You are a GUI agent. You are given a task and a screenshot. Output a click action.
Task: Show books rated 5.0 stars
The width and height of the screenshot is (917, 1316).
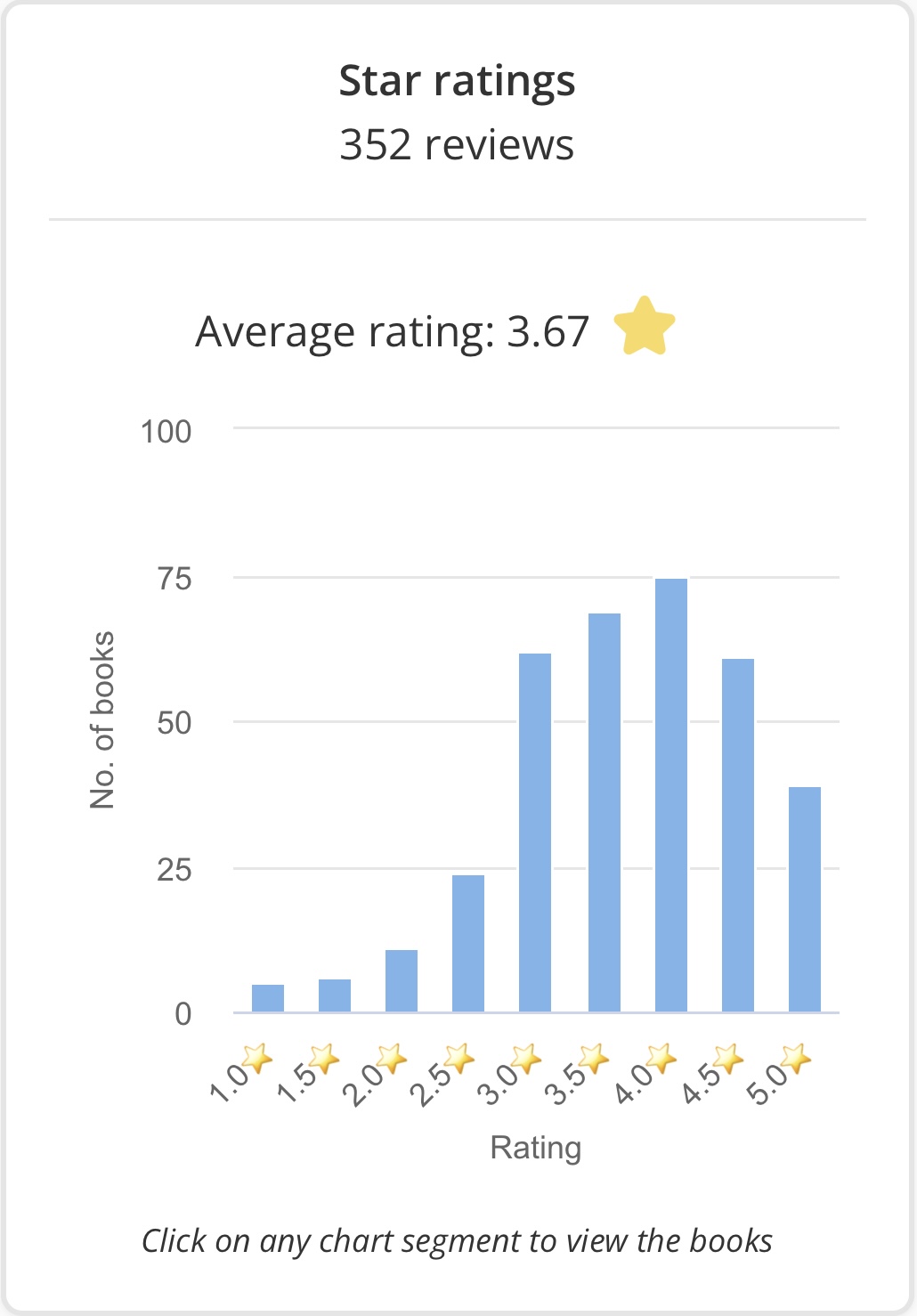click(805, 900)
